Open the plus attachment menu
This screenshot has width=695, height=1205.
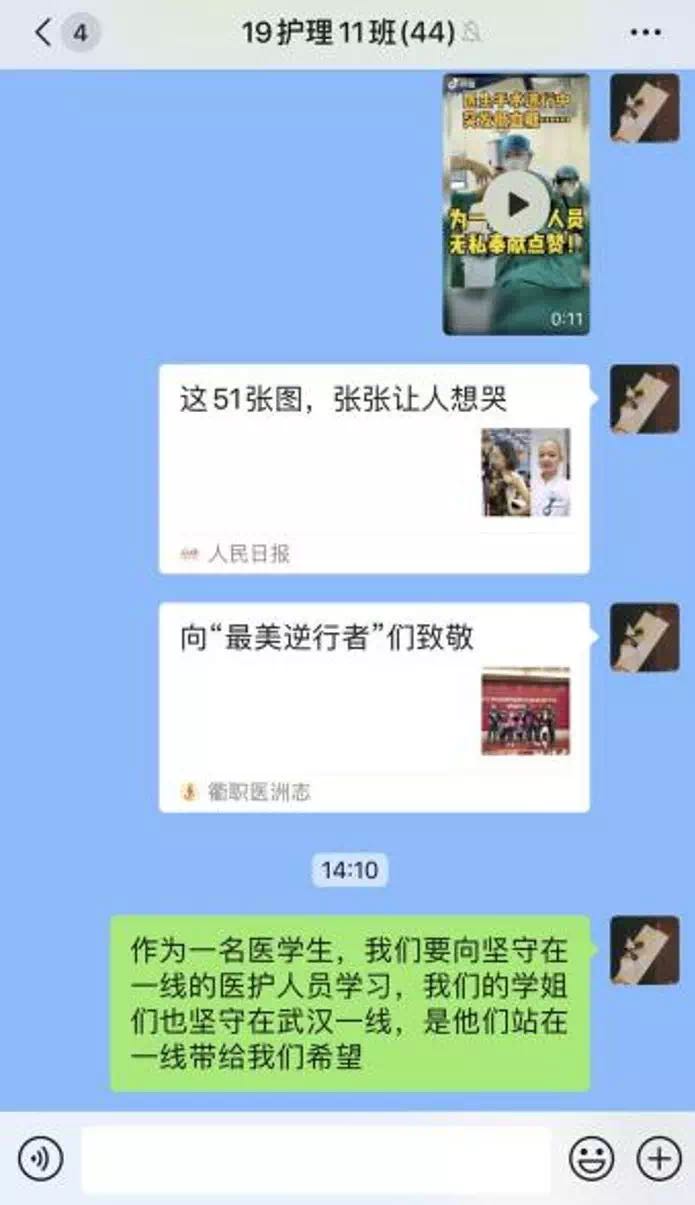(659, 1159)
